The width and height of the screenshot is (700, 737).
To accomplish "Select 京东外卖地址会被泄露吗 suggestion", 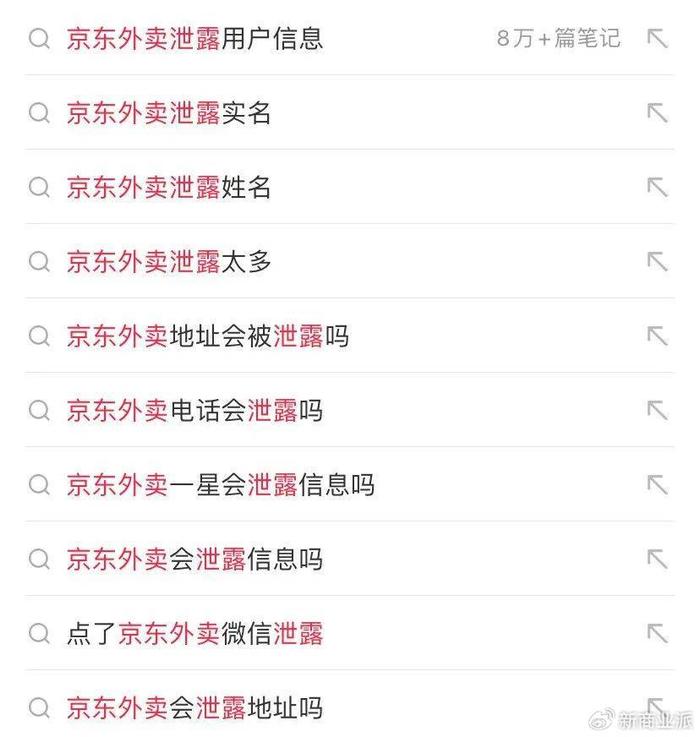I will pos(208,336).
